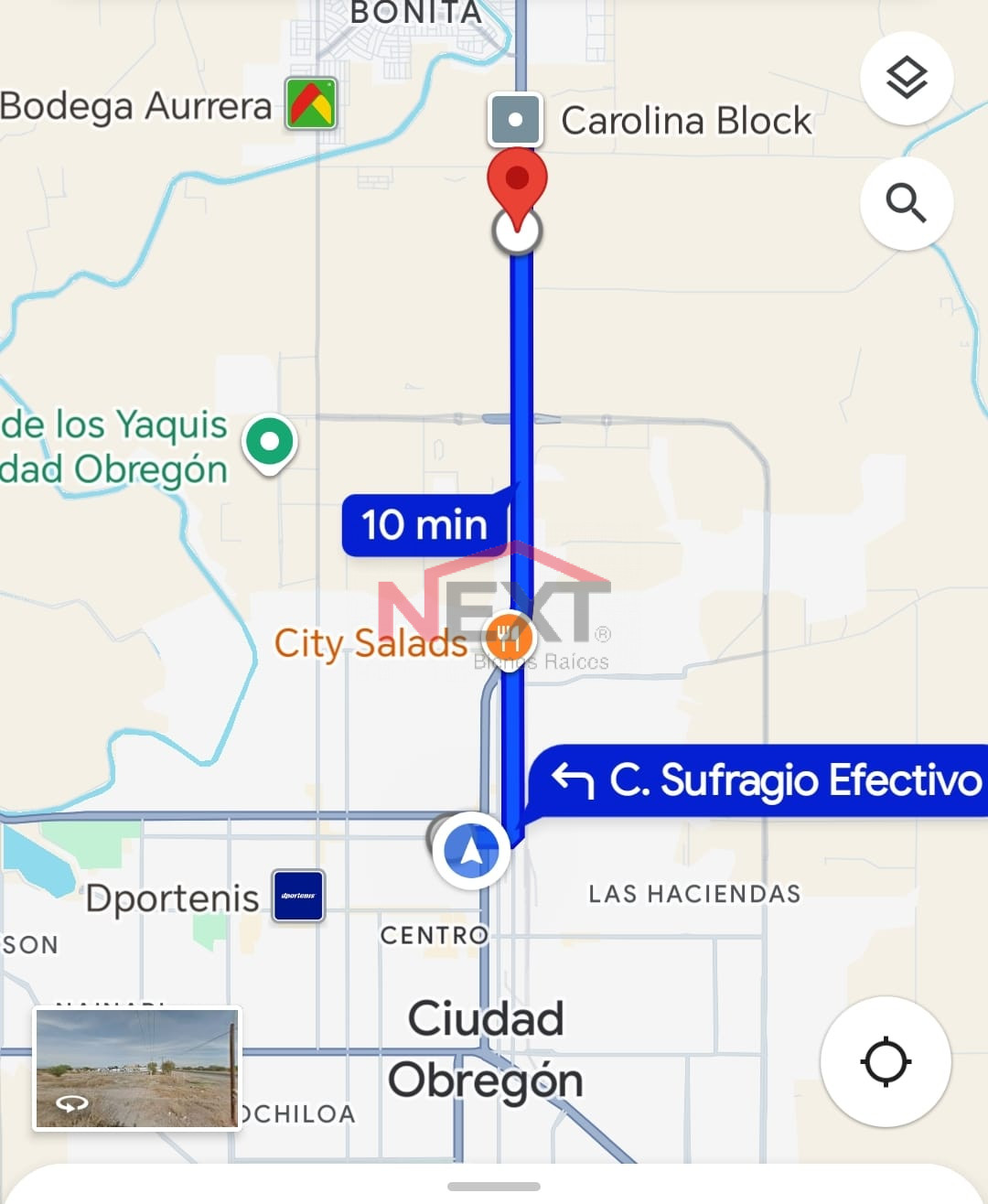The height and width of the screenshot is (1204, 988).
Task: Open the Street View preview thumbnail
Action: click(x=137, y=1069)
